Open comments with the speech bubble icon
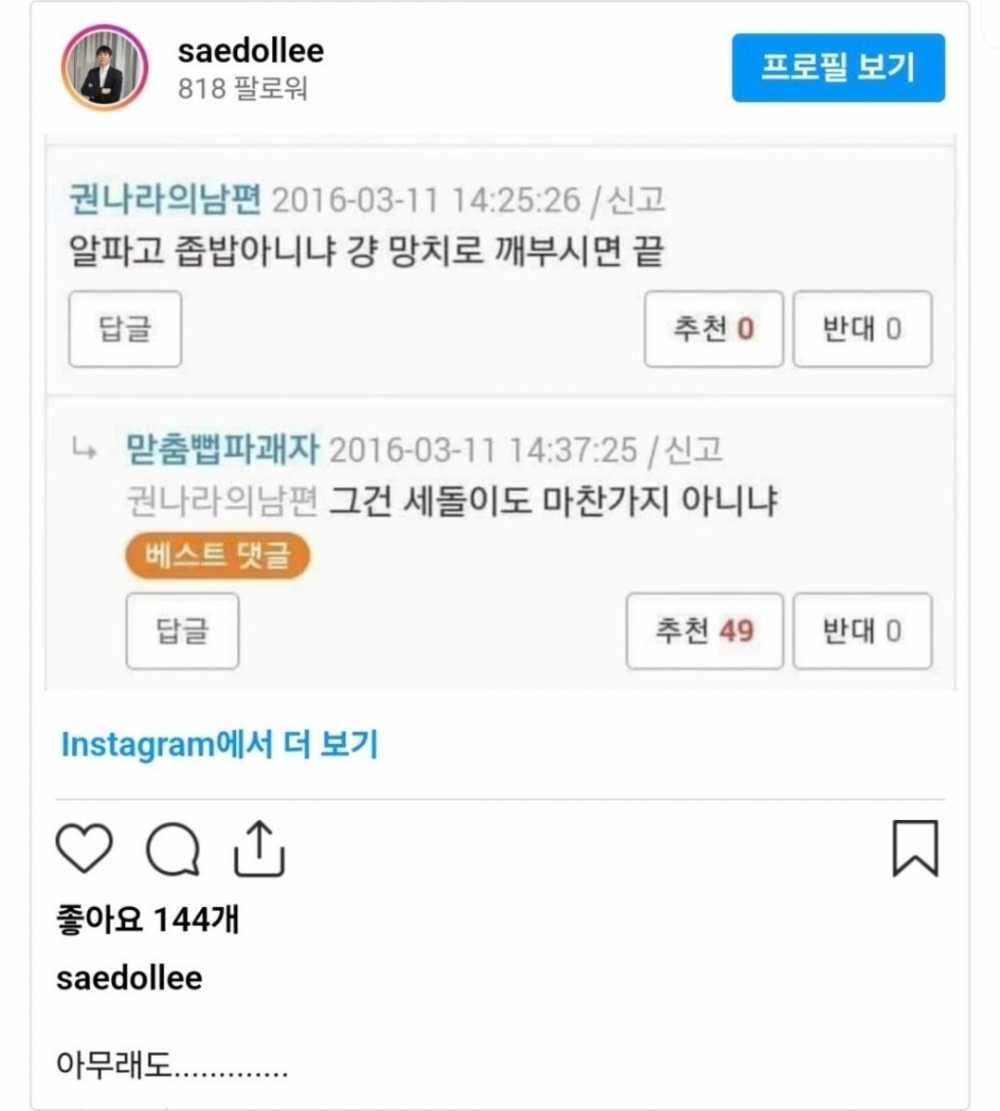The height and width of the screenshot is (1111, 1000). coord(173,850)
